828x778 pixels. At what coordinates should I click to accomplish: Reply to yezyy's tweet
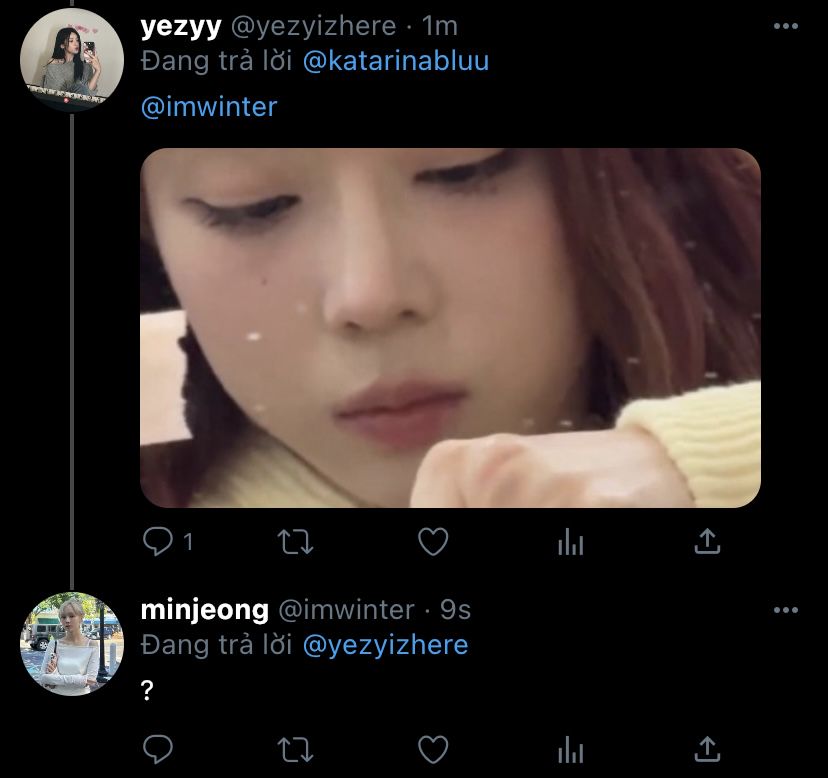pos(159,542)
